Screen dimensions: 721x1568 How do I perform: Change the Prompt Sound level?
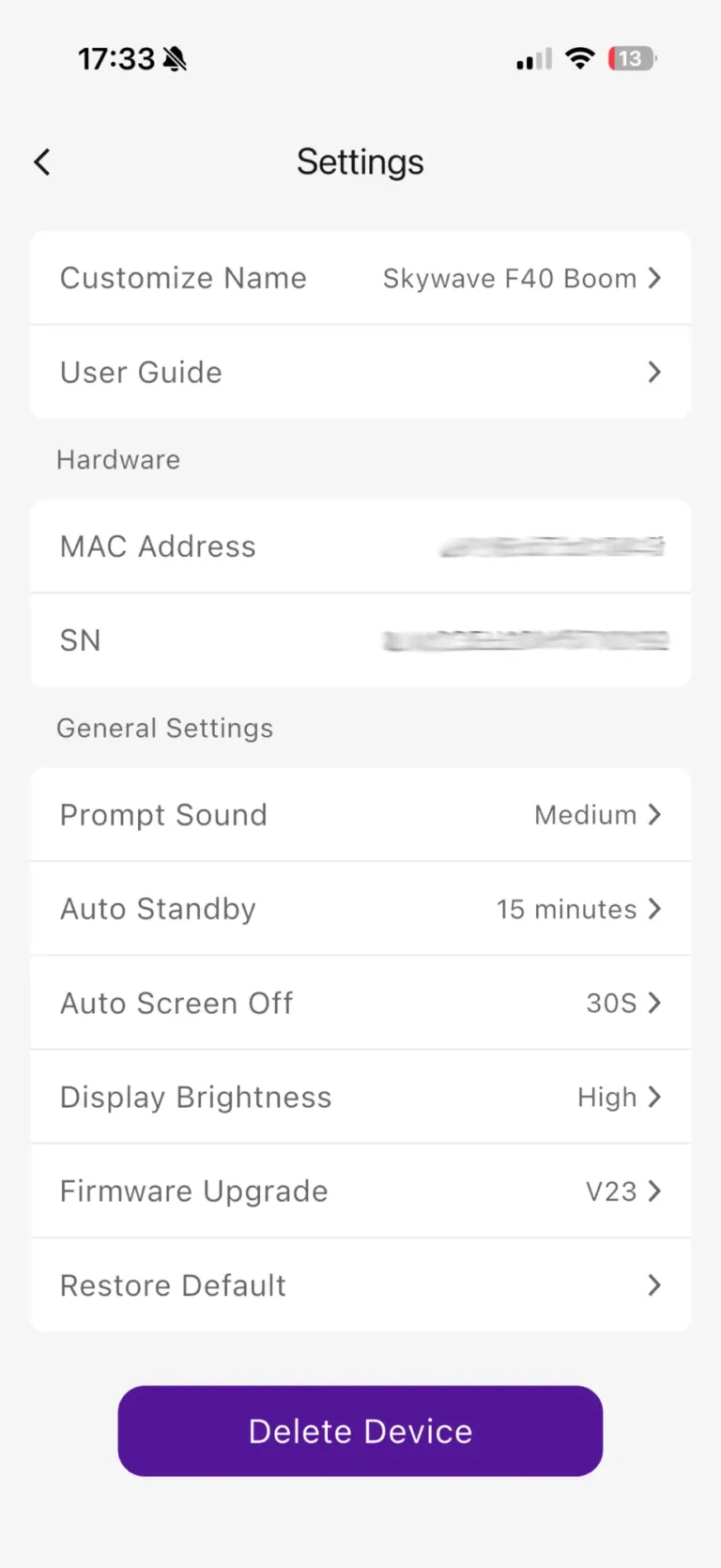[360, 815]
